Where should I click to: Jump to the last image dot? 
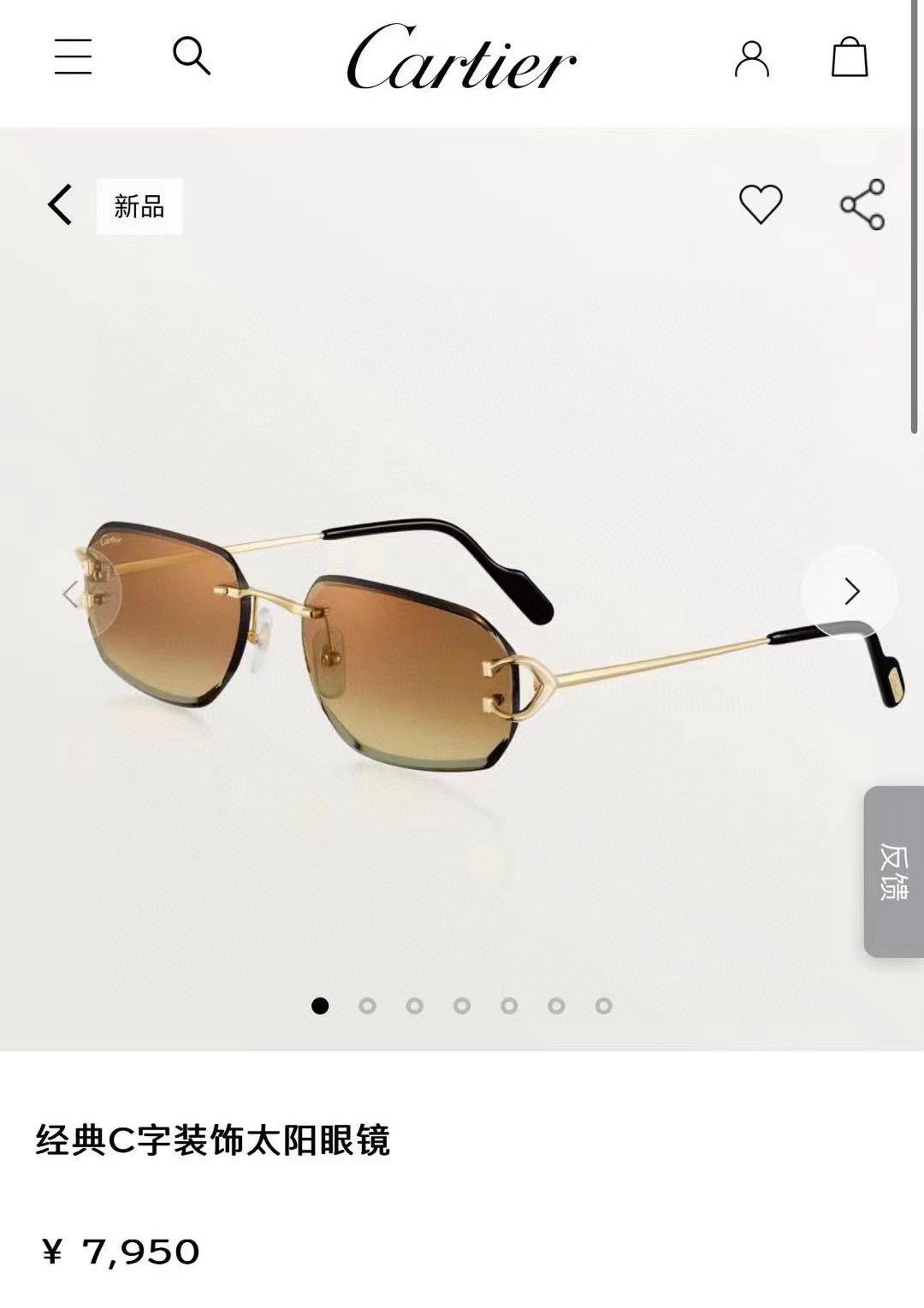[x=604, y=1006]
